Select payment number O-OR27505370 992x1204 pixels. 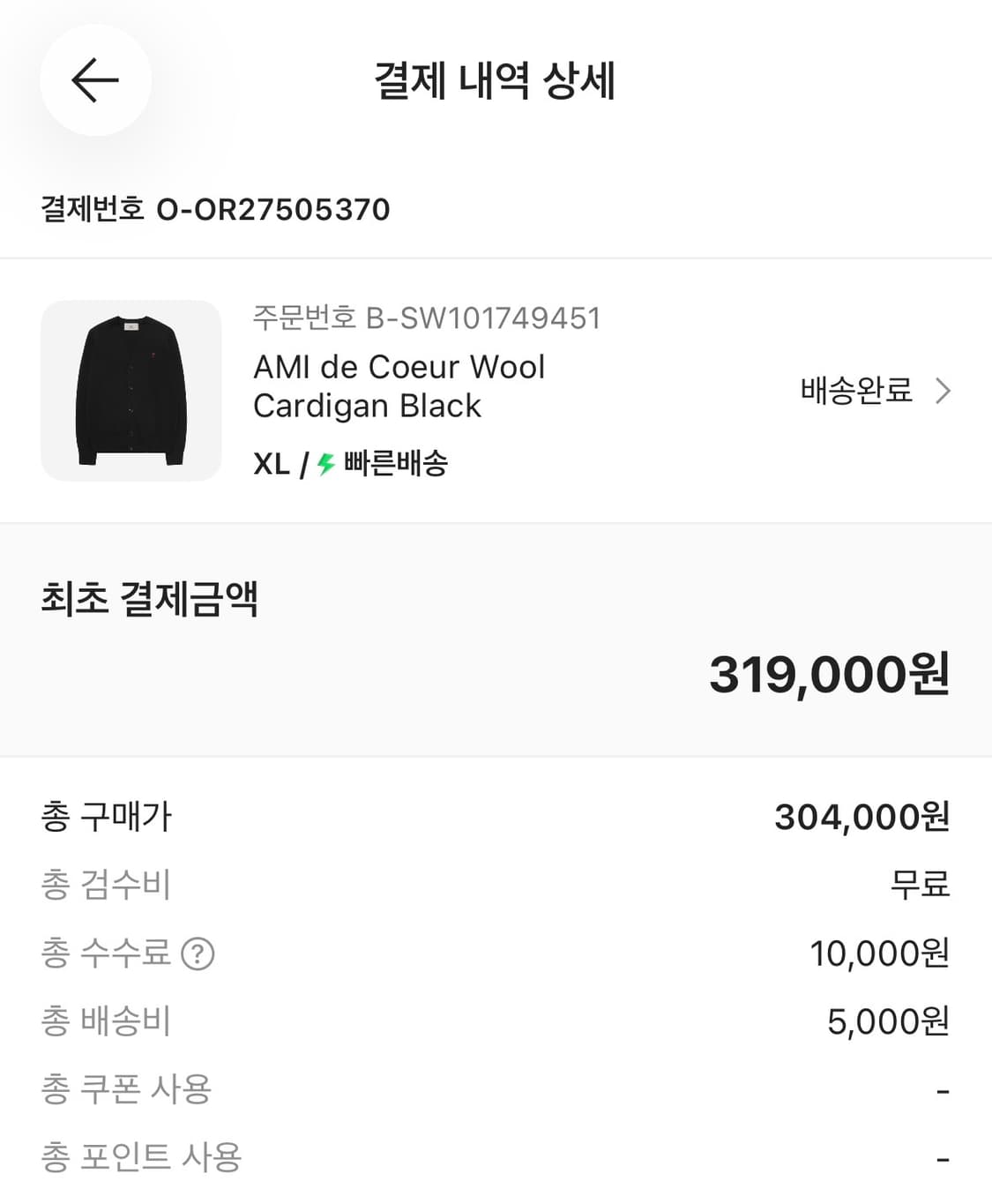click(x=274, y=210)
